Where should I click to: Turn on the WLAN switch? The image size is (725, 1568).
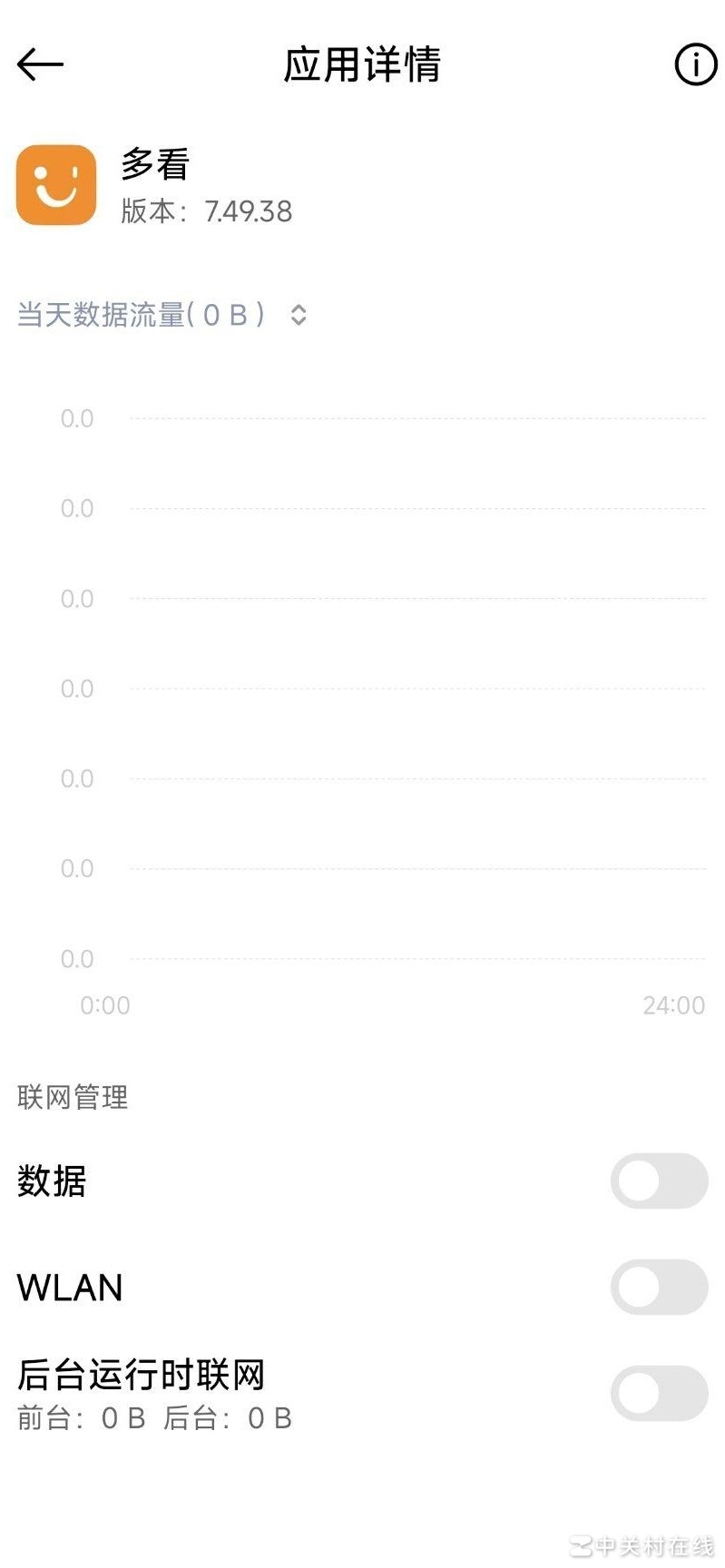[x=659, y=1287]
